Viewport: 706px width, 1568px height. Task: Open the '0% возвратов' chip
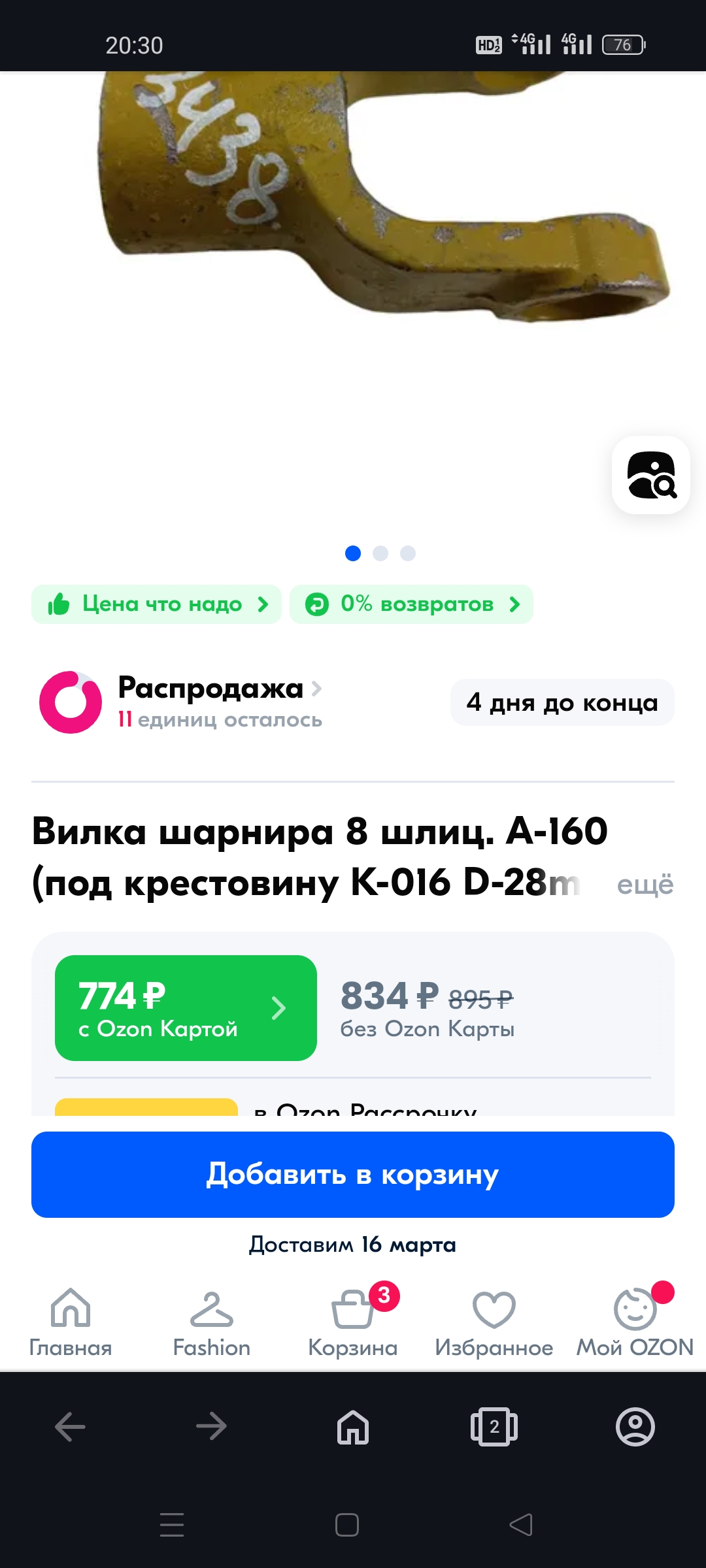click(x=411, y=604)
